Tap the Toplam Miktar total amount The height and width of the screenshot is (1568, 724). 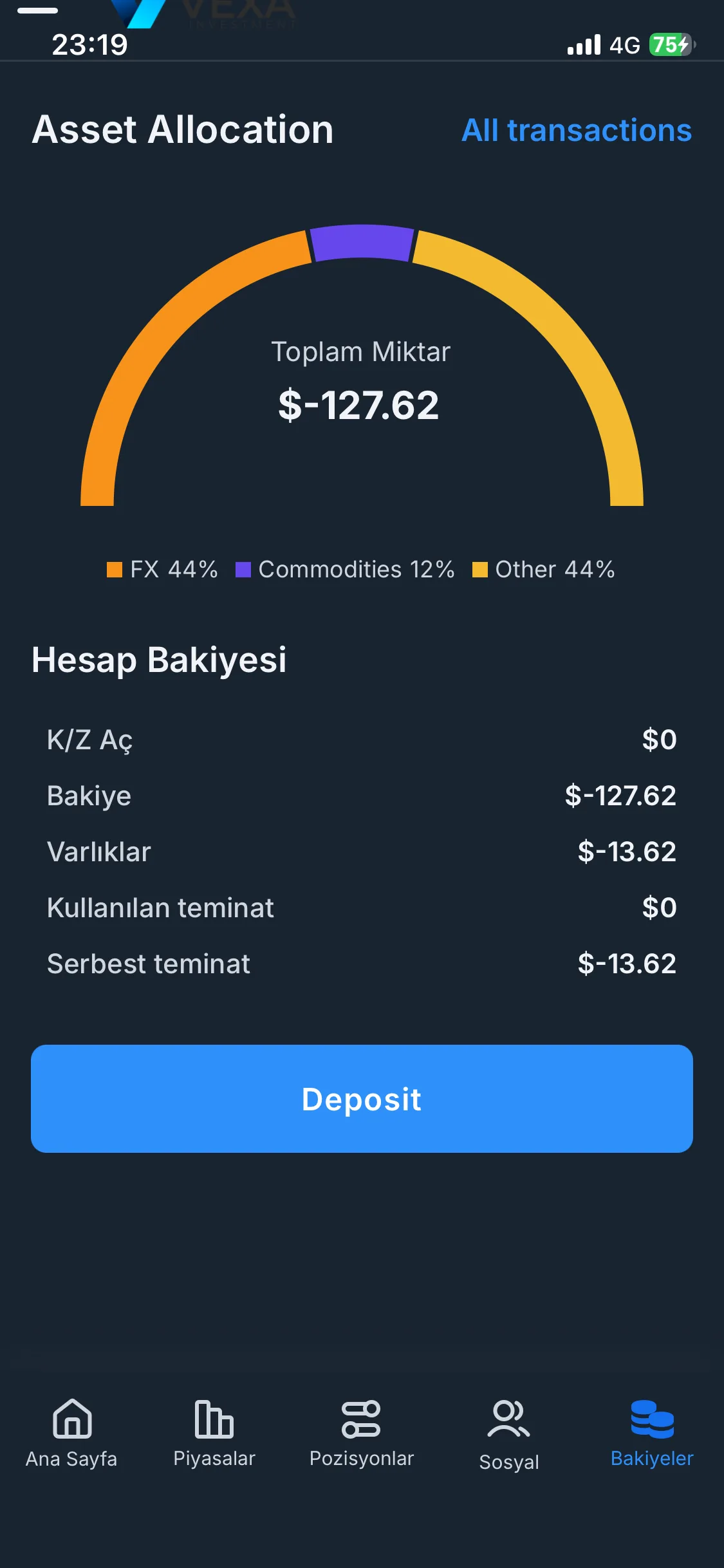pos(362,351)
